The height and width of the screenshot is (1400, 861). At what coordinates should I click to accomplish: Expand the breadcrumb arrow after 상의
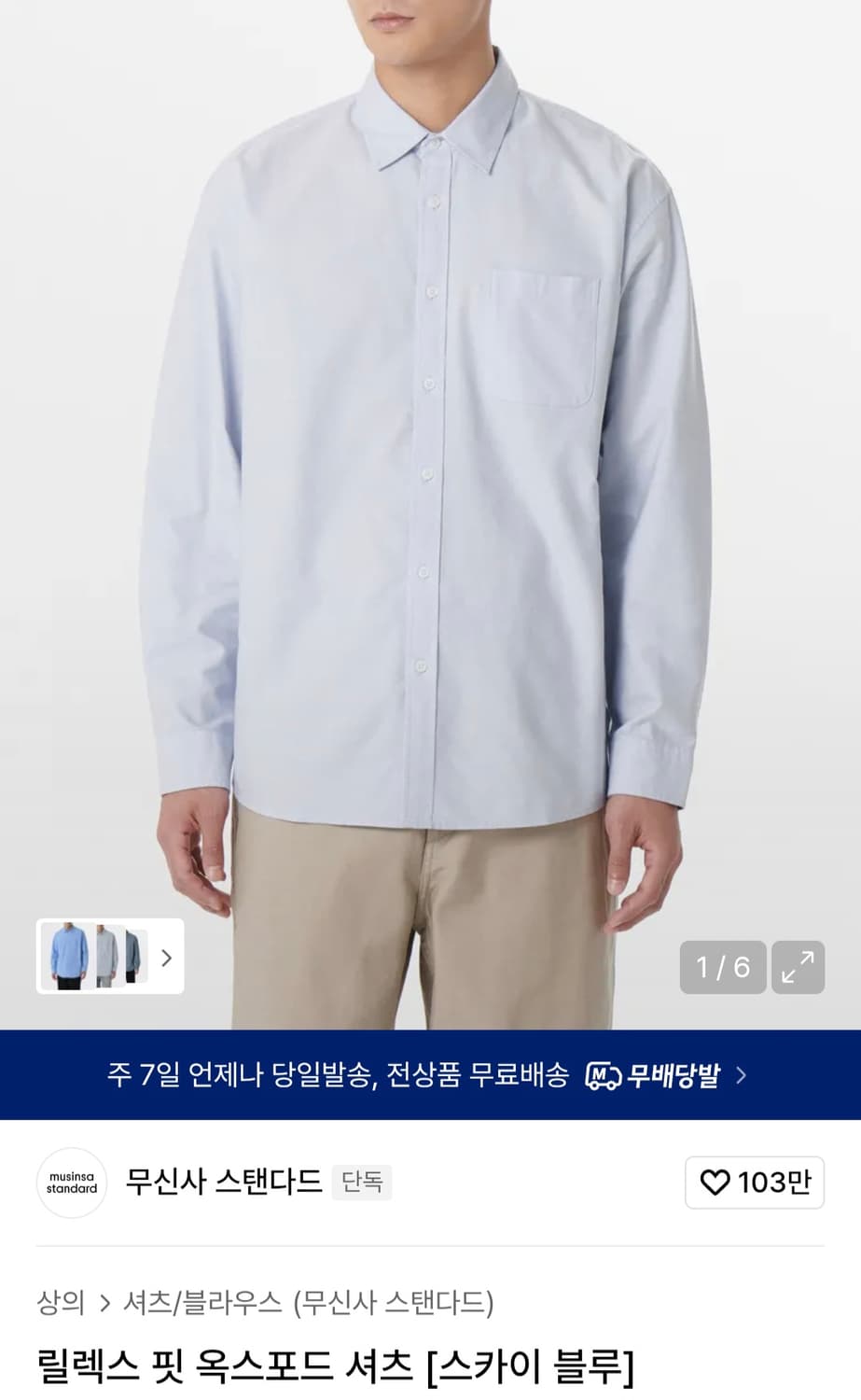(103, 1303)
